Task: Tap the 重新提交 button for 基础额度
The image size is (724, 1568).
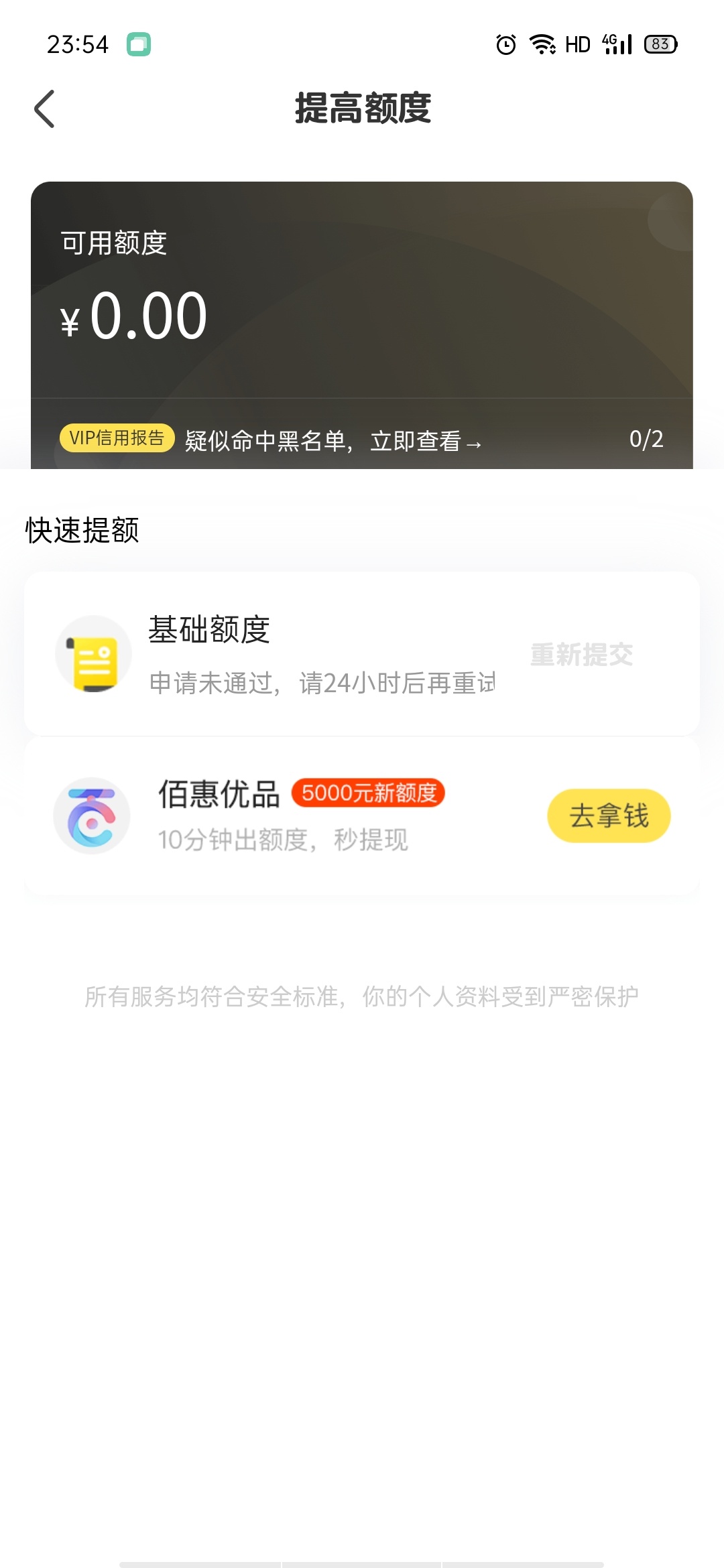Action: pos(581,655)
